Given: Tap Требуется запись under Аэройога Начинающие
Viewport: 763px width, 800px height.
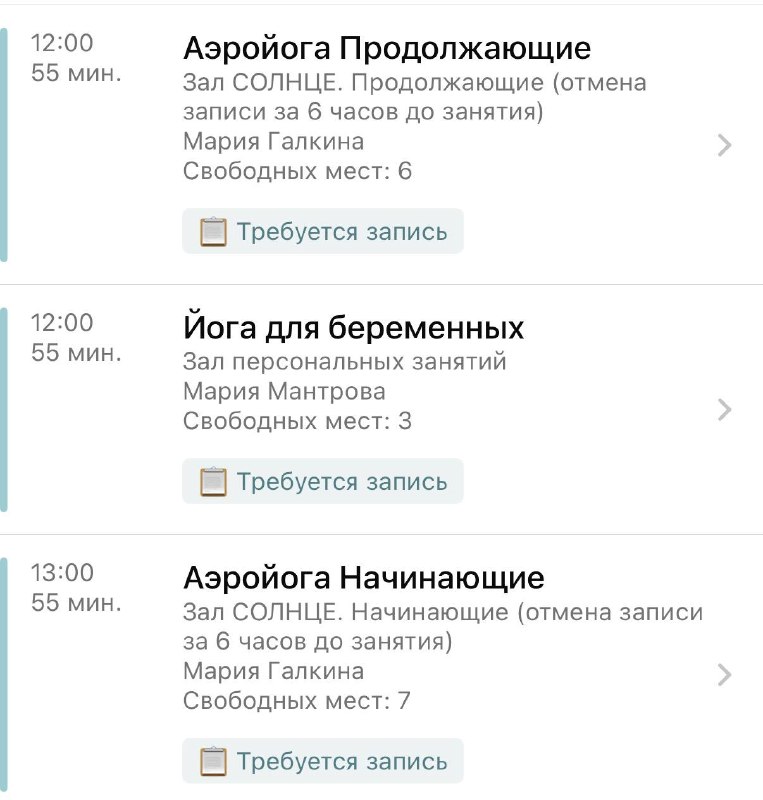Looking at the screenshot, I should pyautogui.click(x=323, y=761).
